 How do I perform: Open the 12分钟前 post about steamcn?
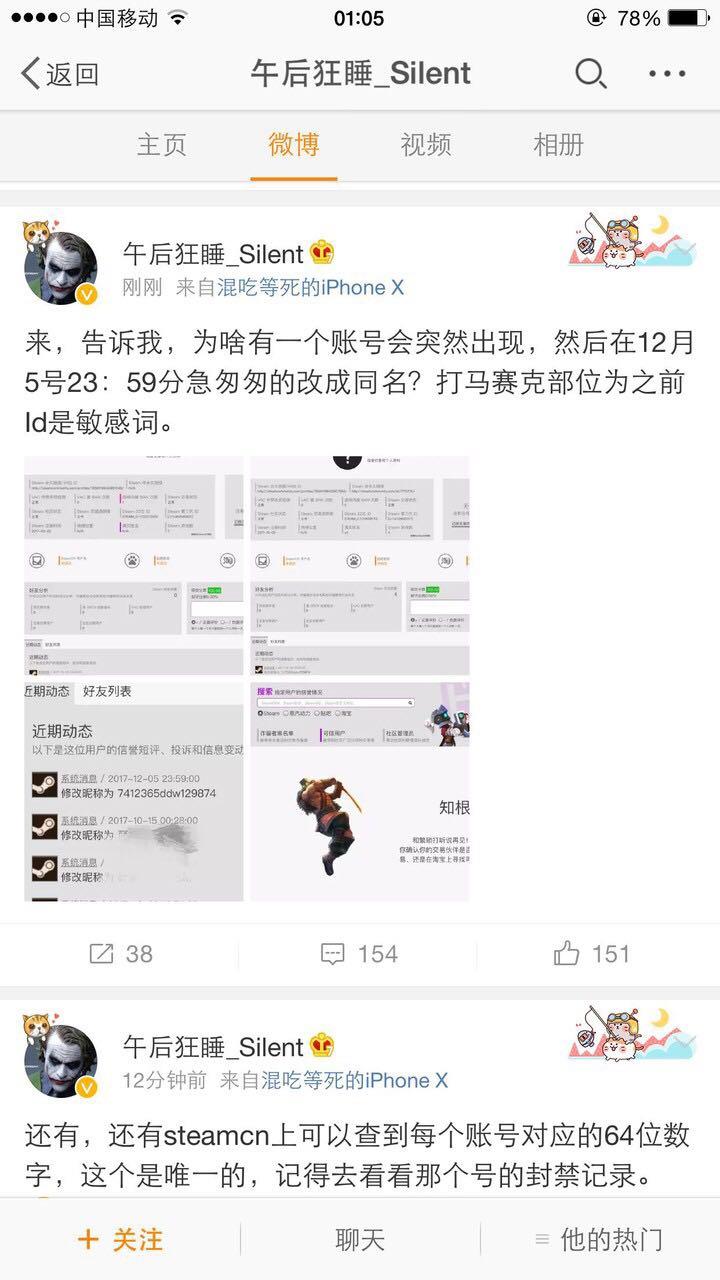tap(358, 1155)
